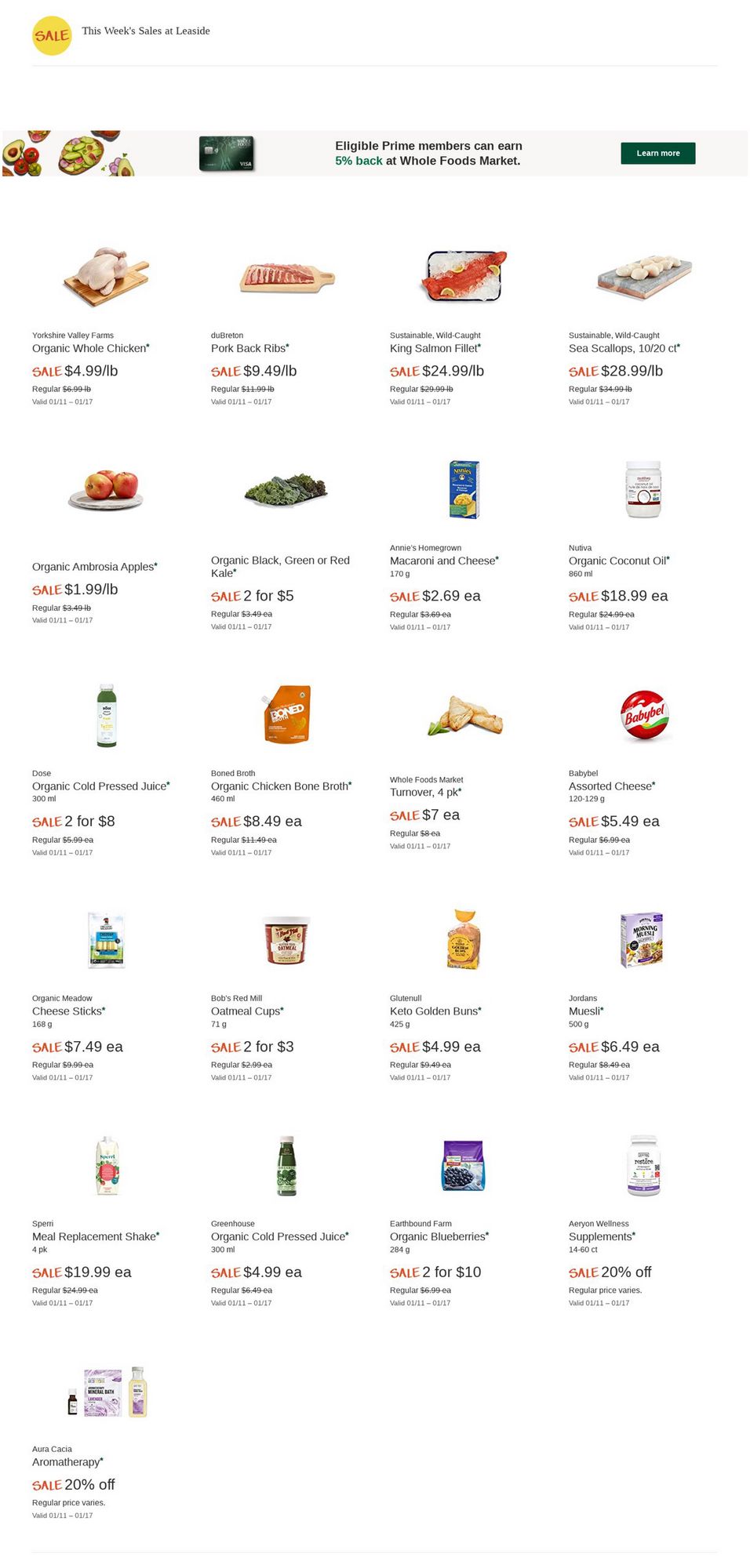Open the Organic Whole Chicken deal
This screenshot has width=750, height=1568.
pos(89,348)
